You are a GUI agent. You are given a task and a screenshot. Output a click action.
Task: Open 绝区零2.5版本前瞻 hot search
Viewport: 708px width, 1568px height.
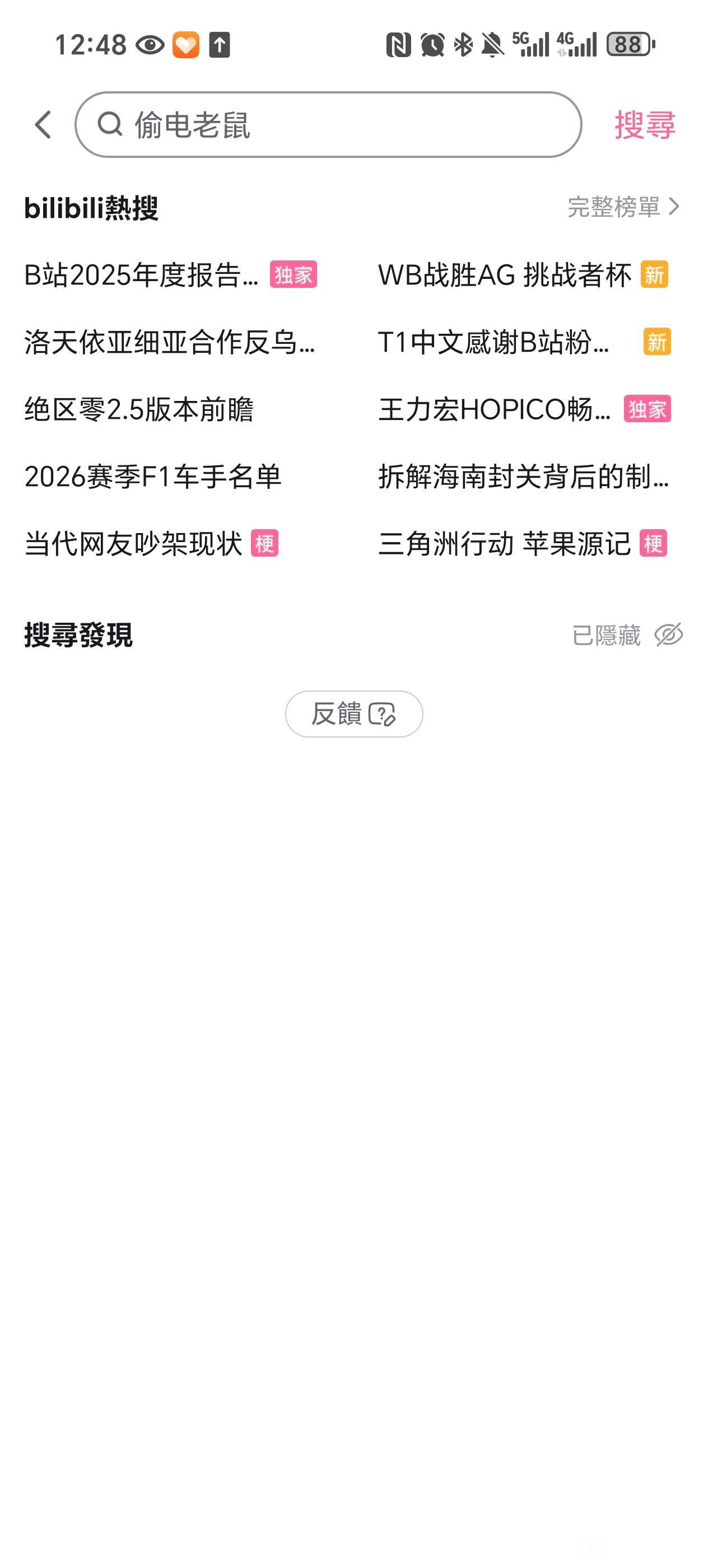(x=139, y=409)
